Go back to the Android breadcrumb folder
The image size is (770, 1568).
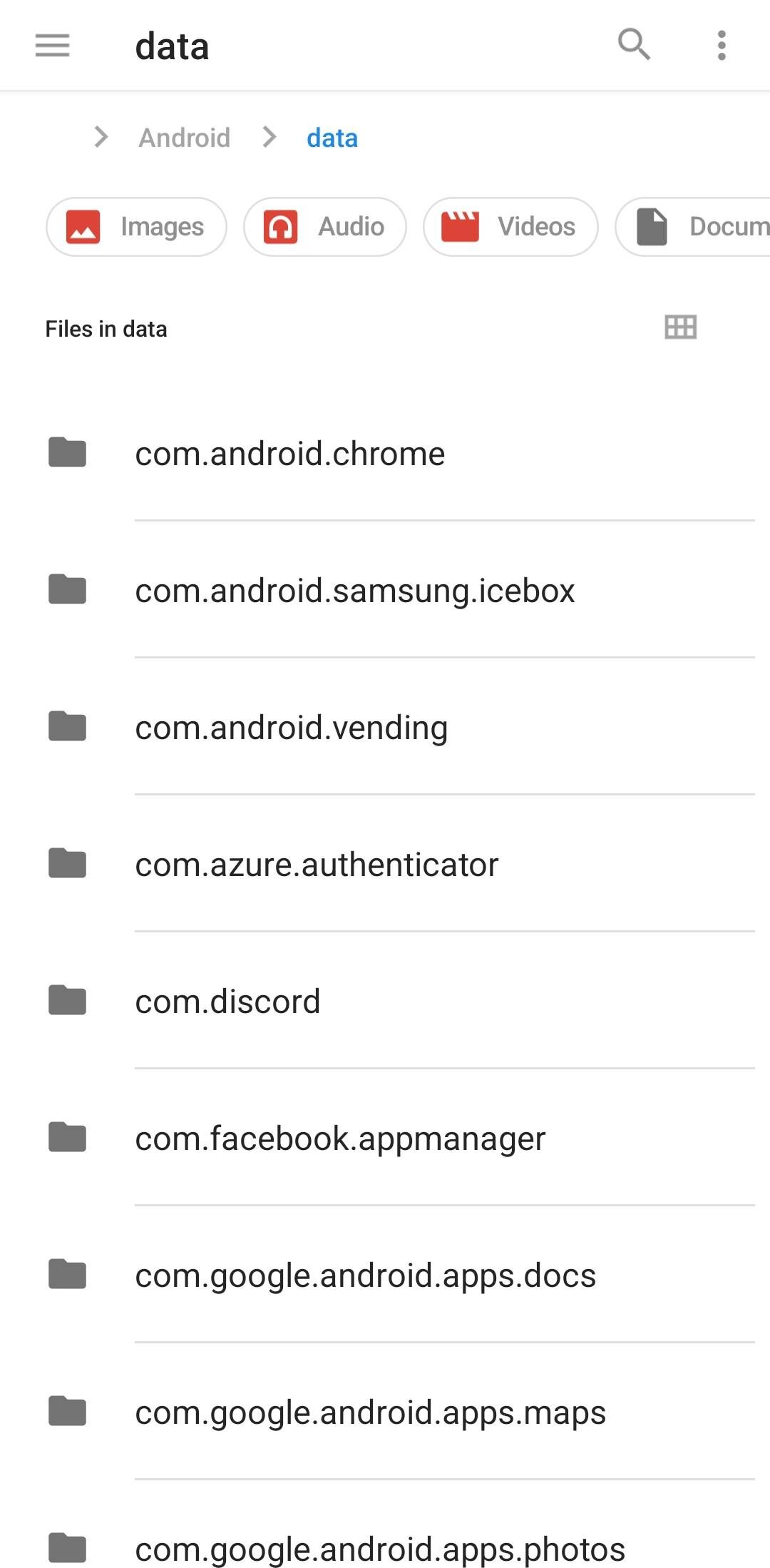point(184,138)
